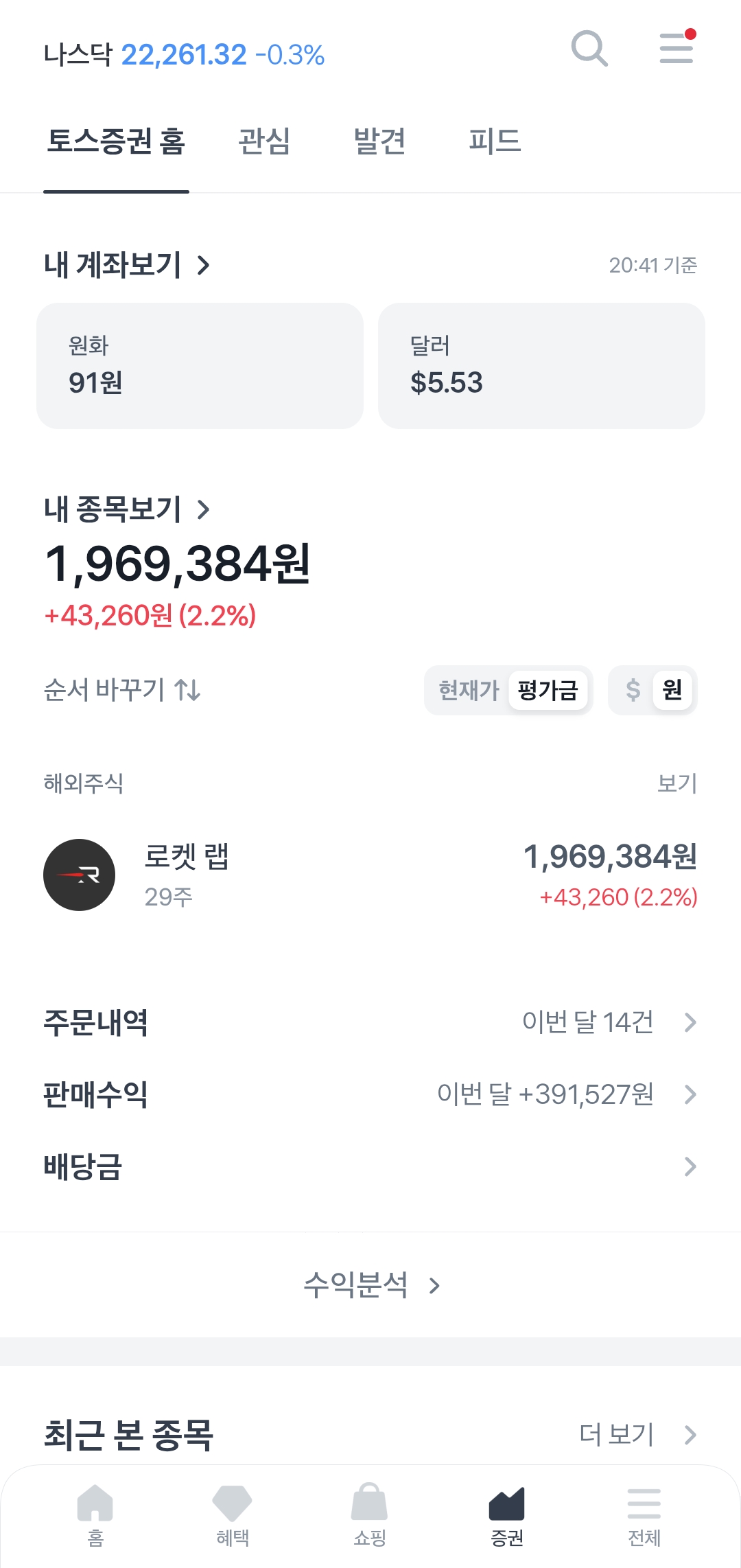
Task: Open 내 계좌보기
Action: click(x=127, y=265)
